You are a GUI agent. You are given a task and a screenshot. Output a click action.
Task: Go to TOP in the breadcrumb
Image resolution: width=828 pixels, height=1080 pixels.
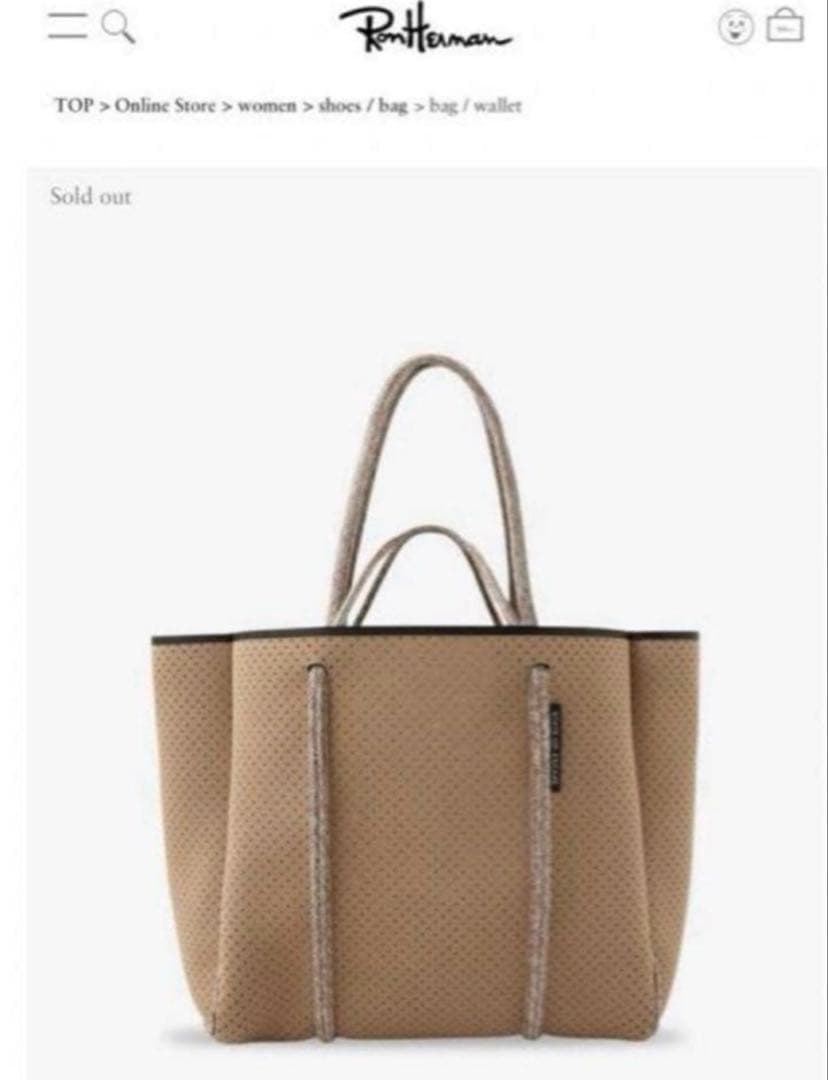point(73,105)
